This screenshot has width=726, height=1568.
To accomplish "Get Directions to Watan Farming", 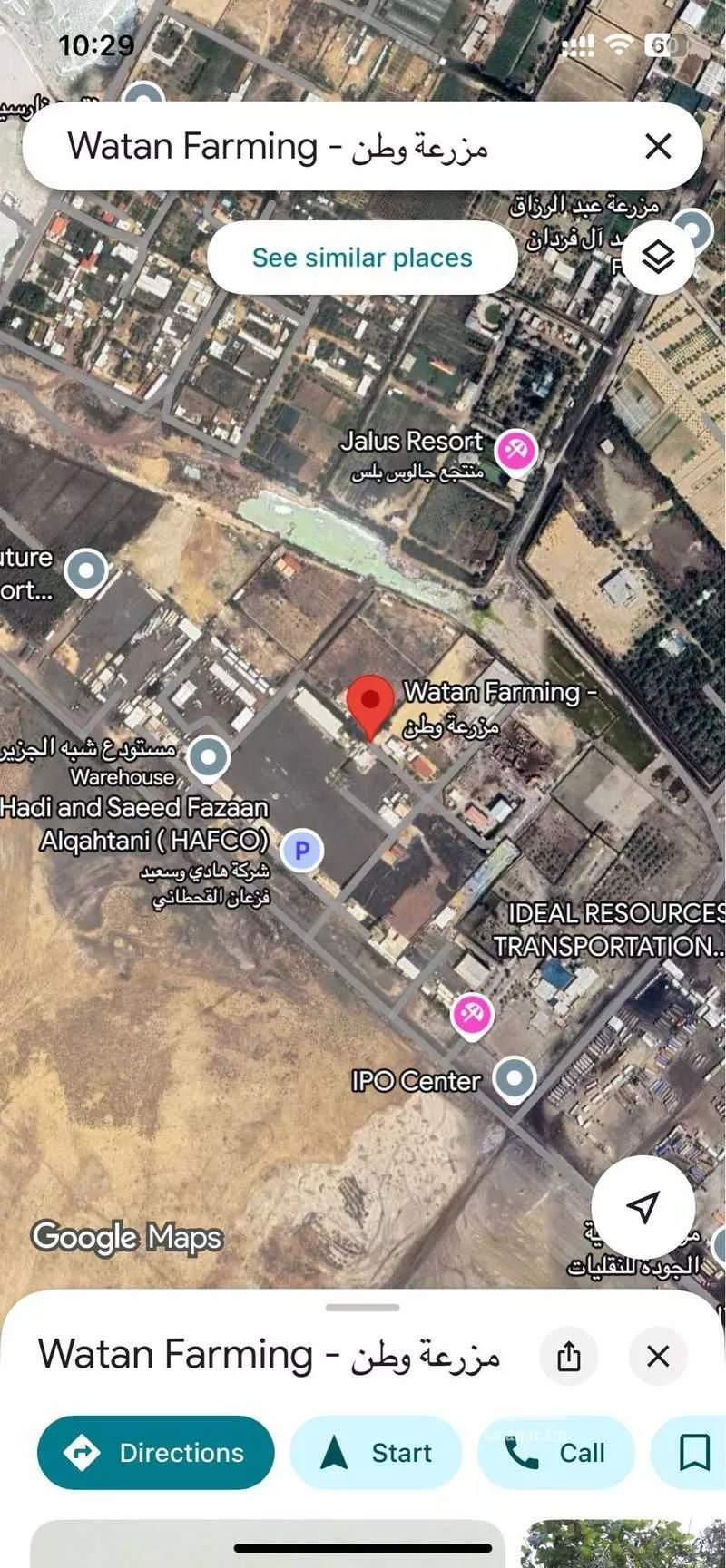I will (155, 1453).
